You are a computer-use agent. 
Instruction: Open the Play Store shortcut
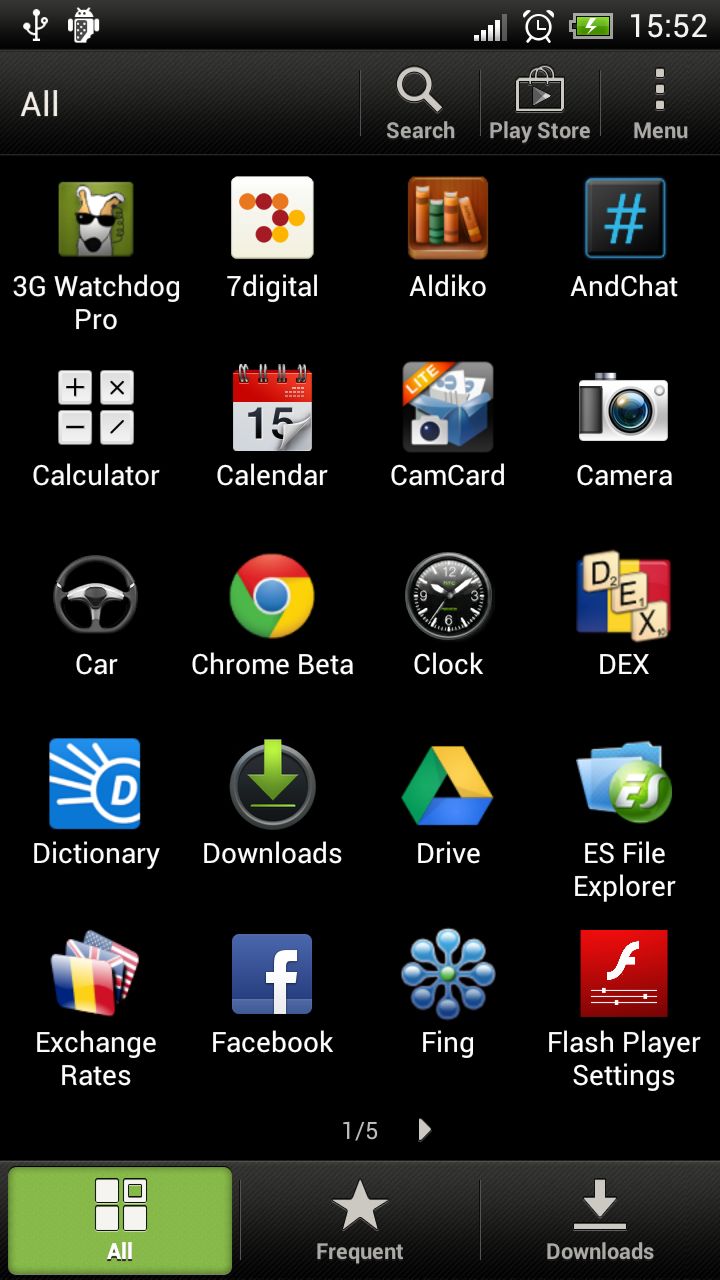point(539,103)
